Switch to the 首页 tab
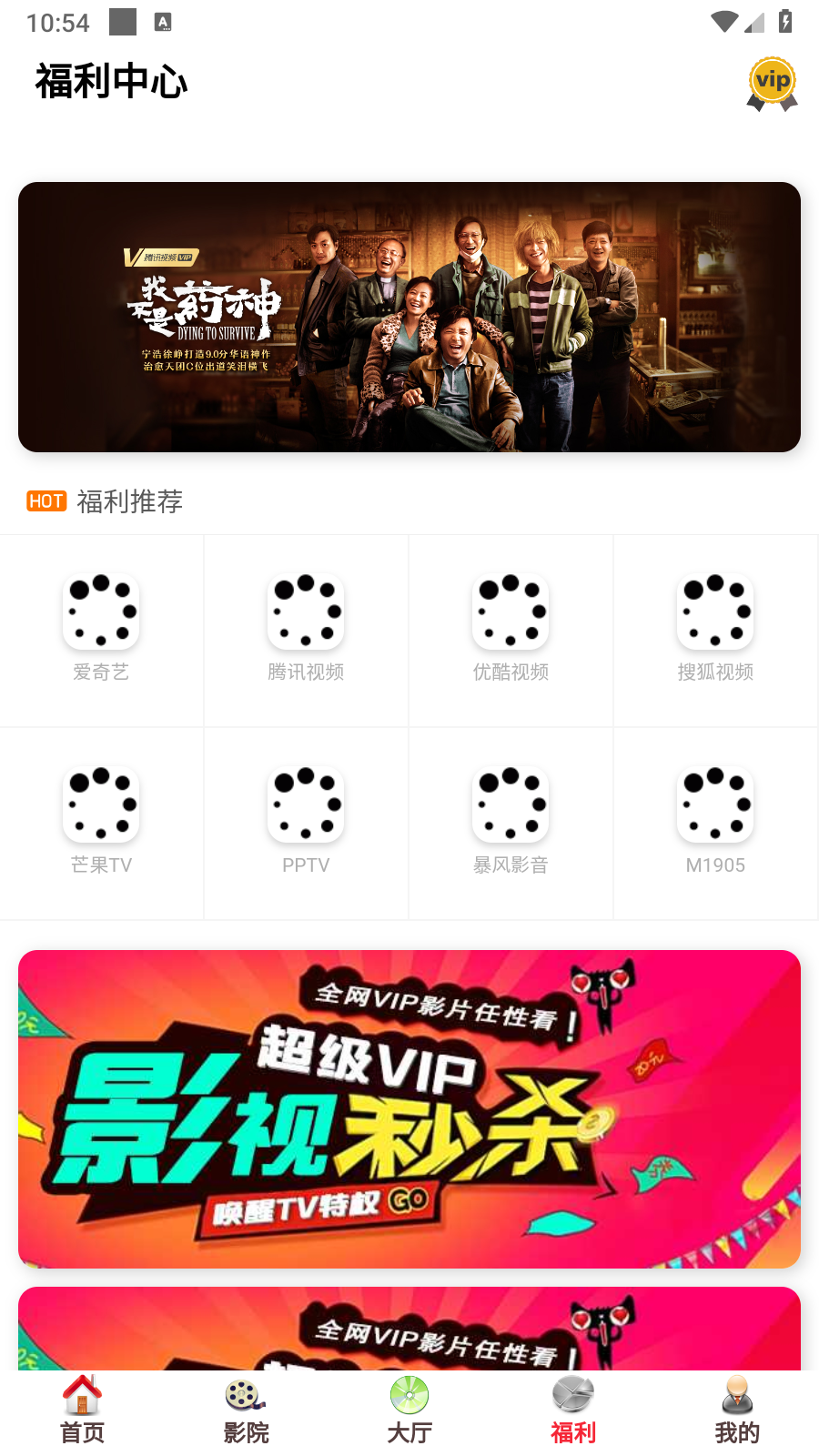819x1456 pixels. (82, 1410)
